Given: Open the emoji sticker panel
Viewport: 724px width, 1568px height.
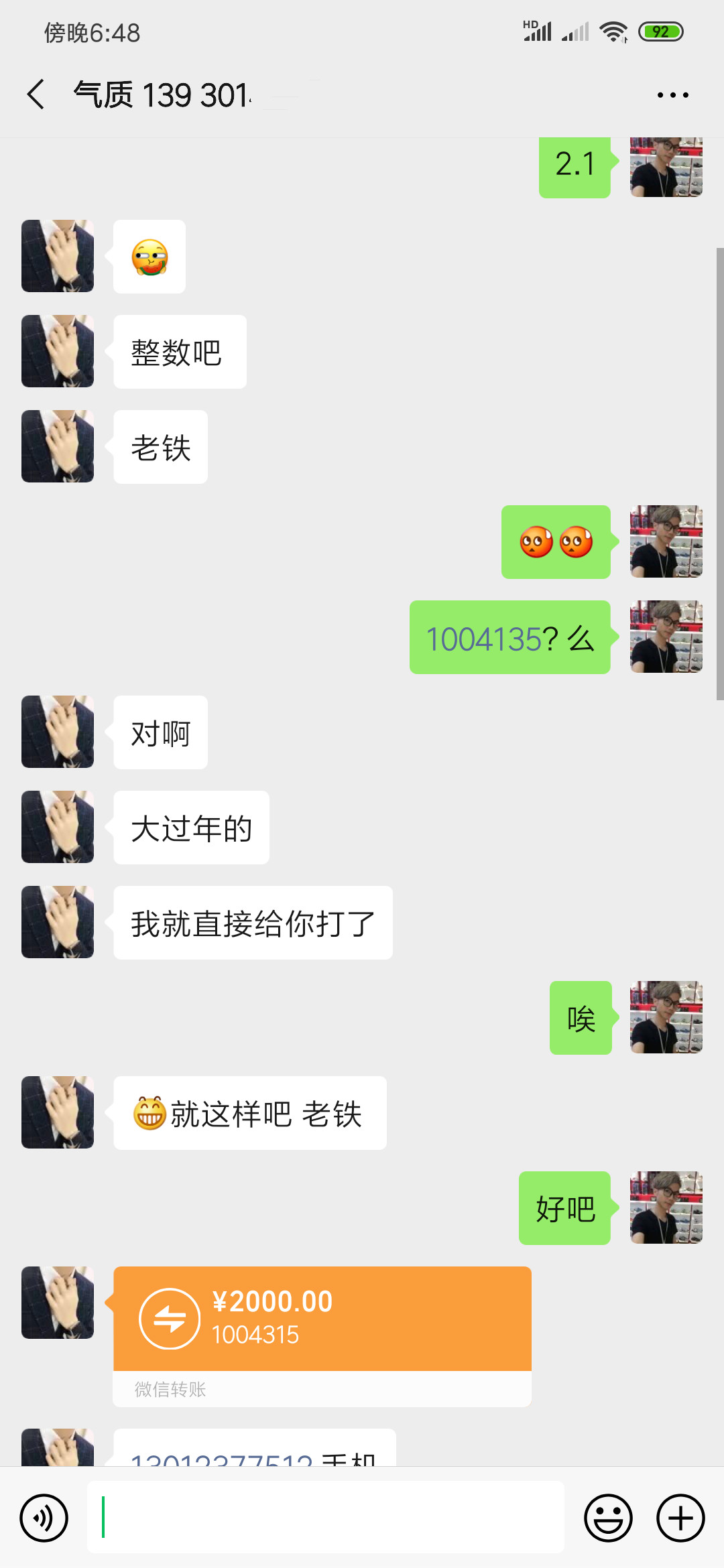Looking at the screenshot, I should (608, 1518).
